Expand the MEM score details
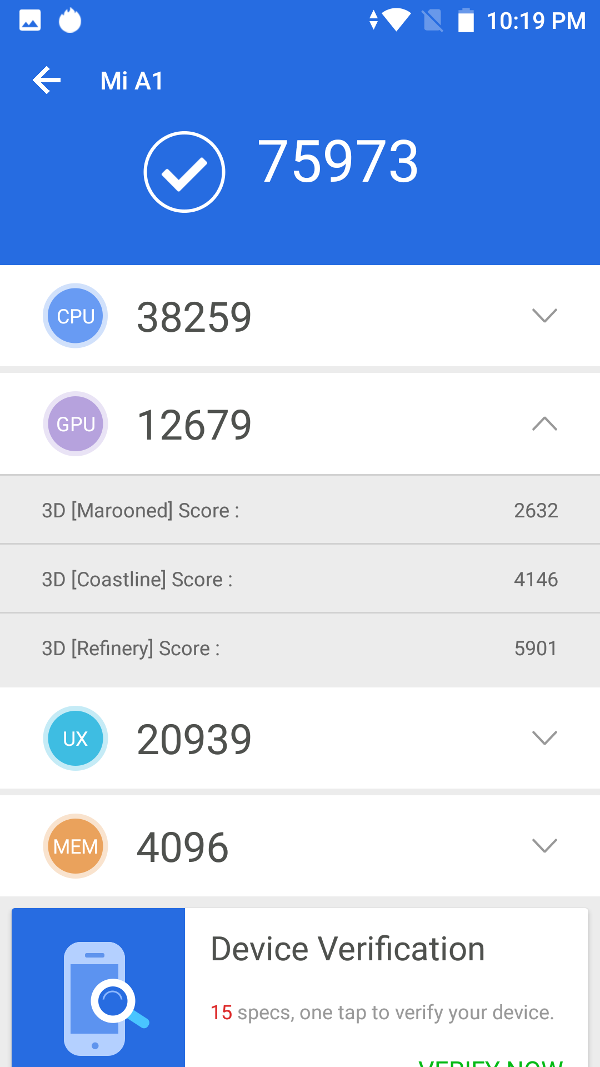The height and width of the screenshot is (1067, 600). pyautogui.click(x=544, y=846)
